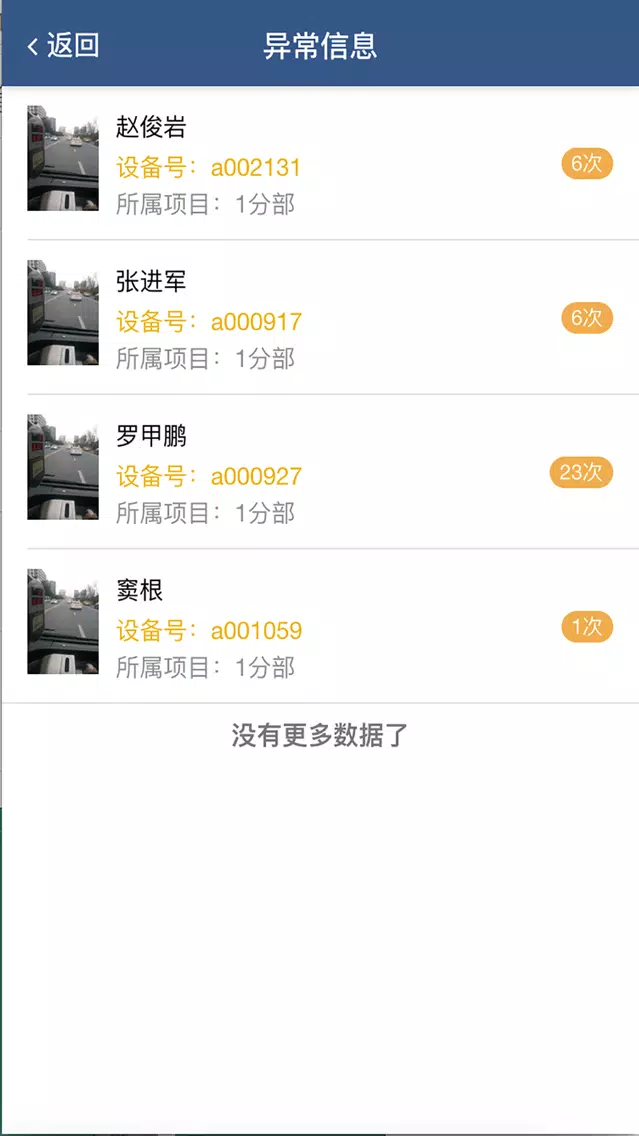
Task: Open 赵俊岩's abnormal info record
Action: pyautogui.click(x=320, y=163)
